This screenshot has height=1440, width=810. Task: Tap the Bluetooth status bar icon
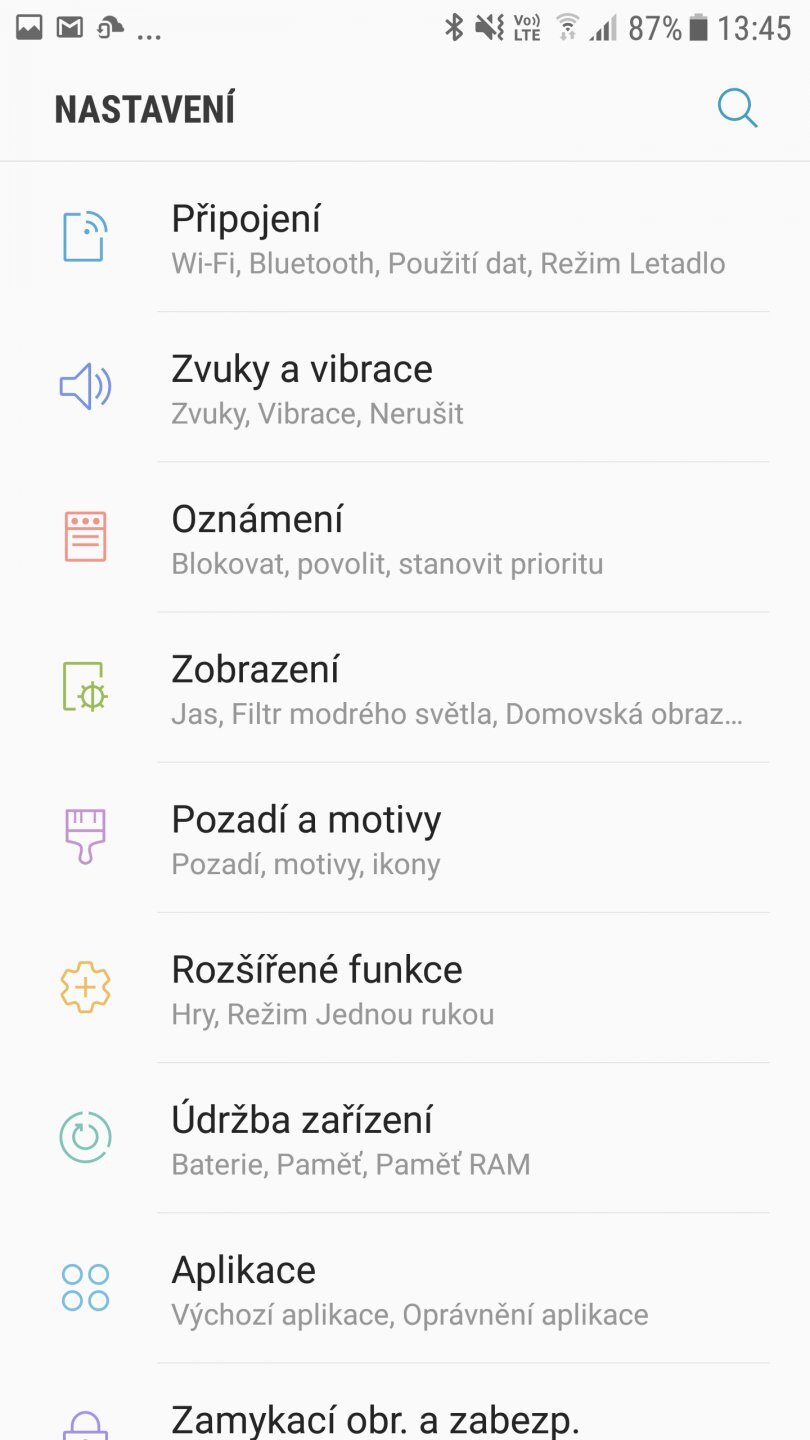[452, 27]
